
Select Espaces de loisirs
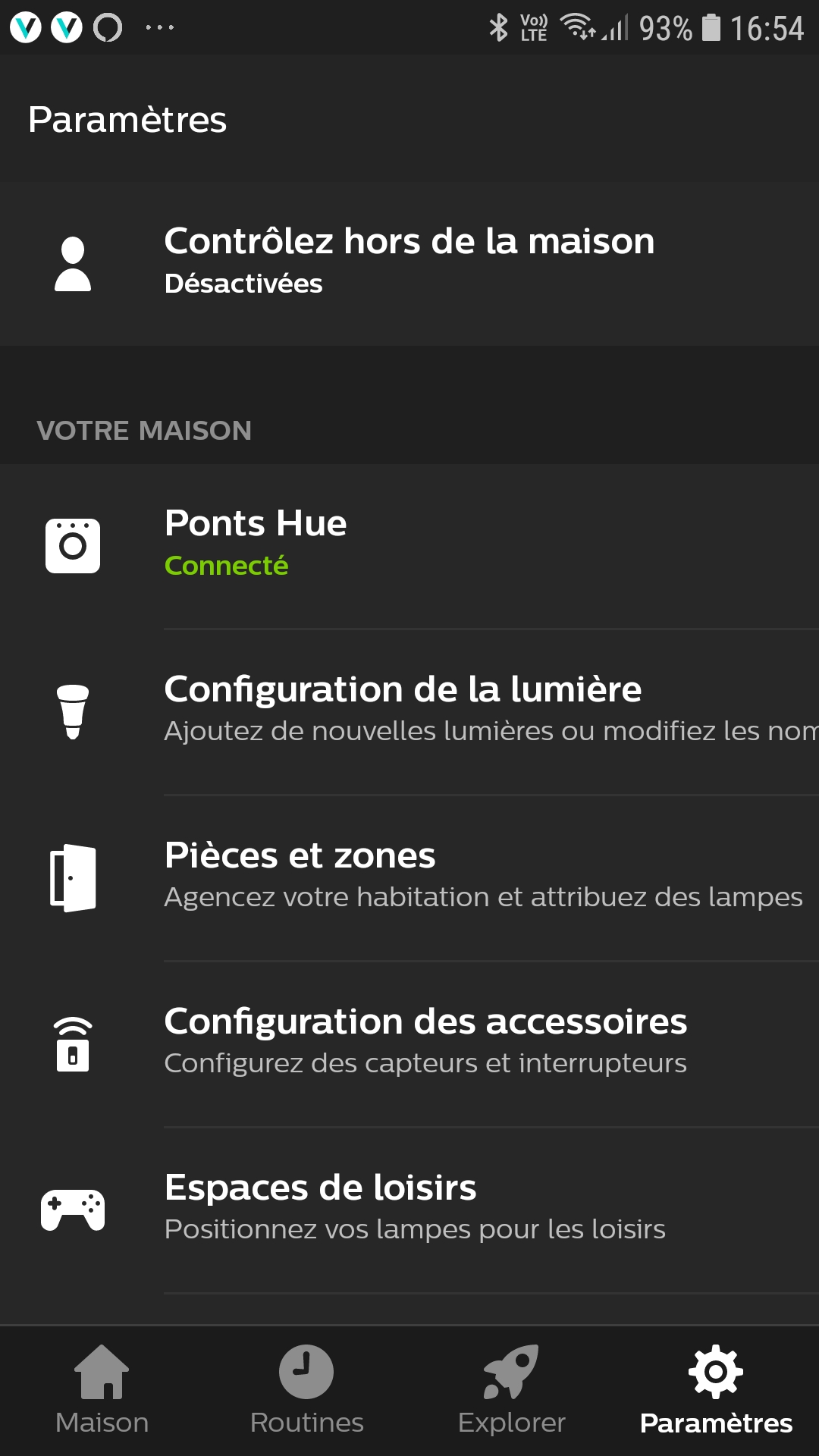pyautogui.click(x=409, y=1210)
